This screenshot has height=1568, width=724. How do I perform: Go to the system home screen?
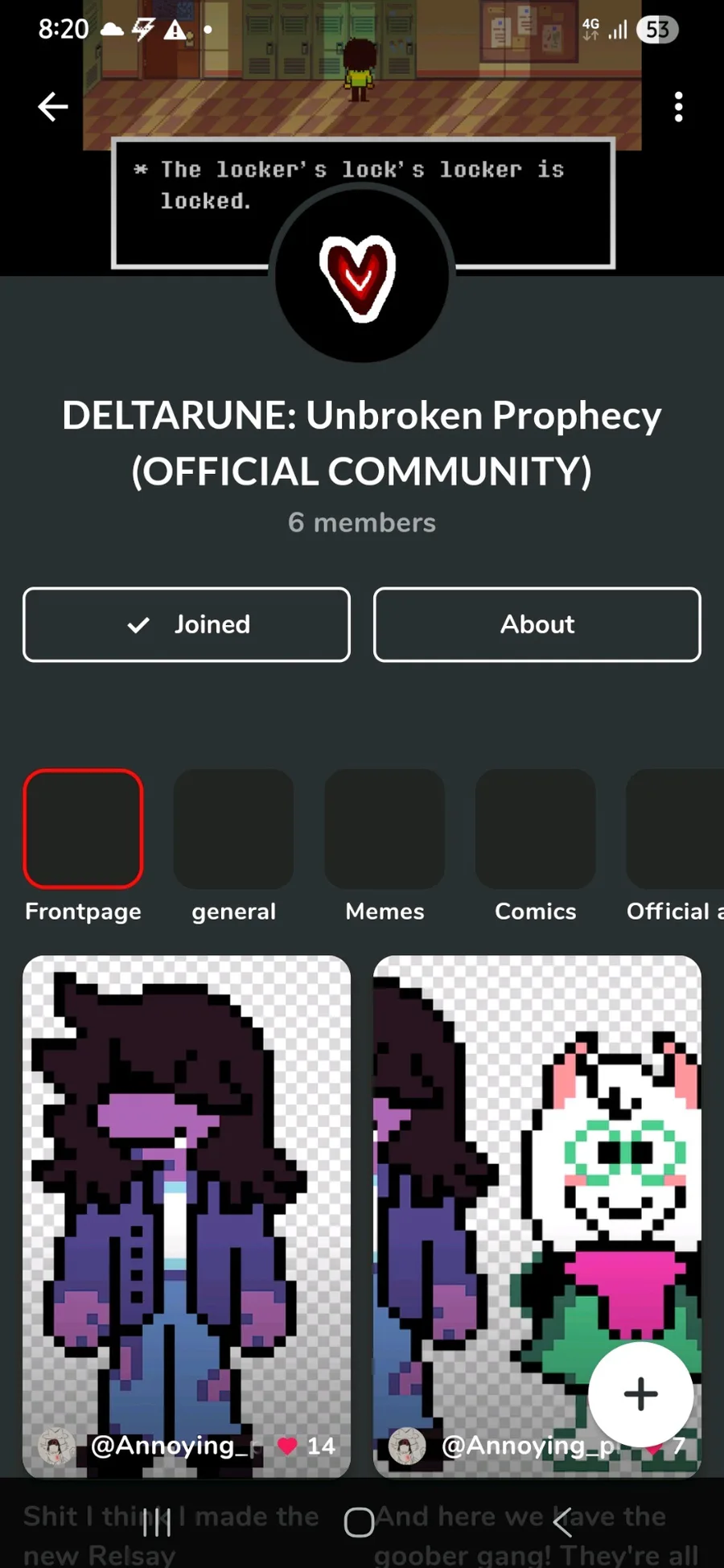coord(360,1522)
